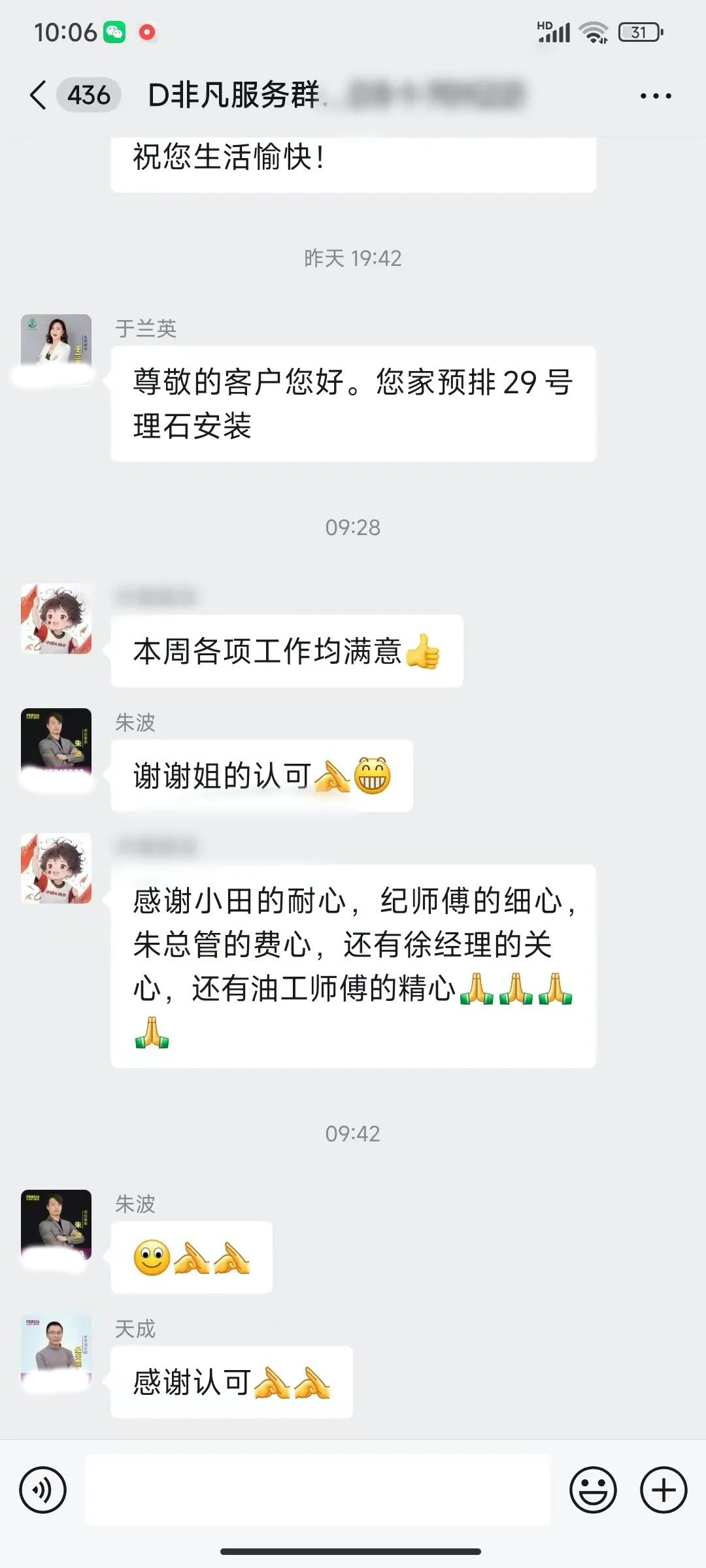
Task: Switch to voice message input
Action: coord(43,1491)
